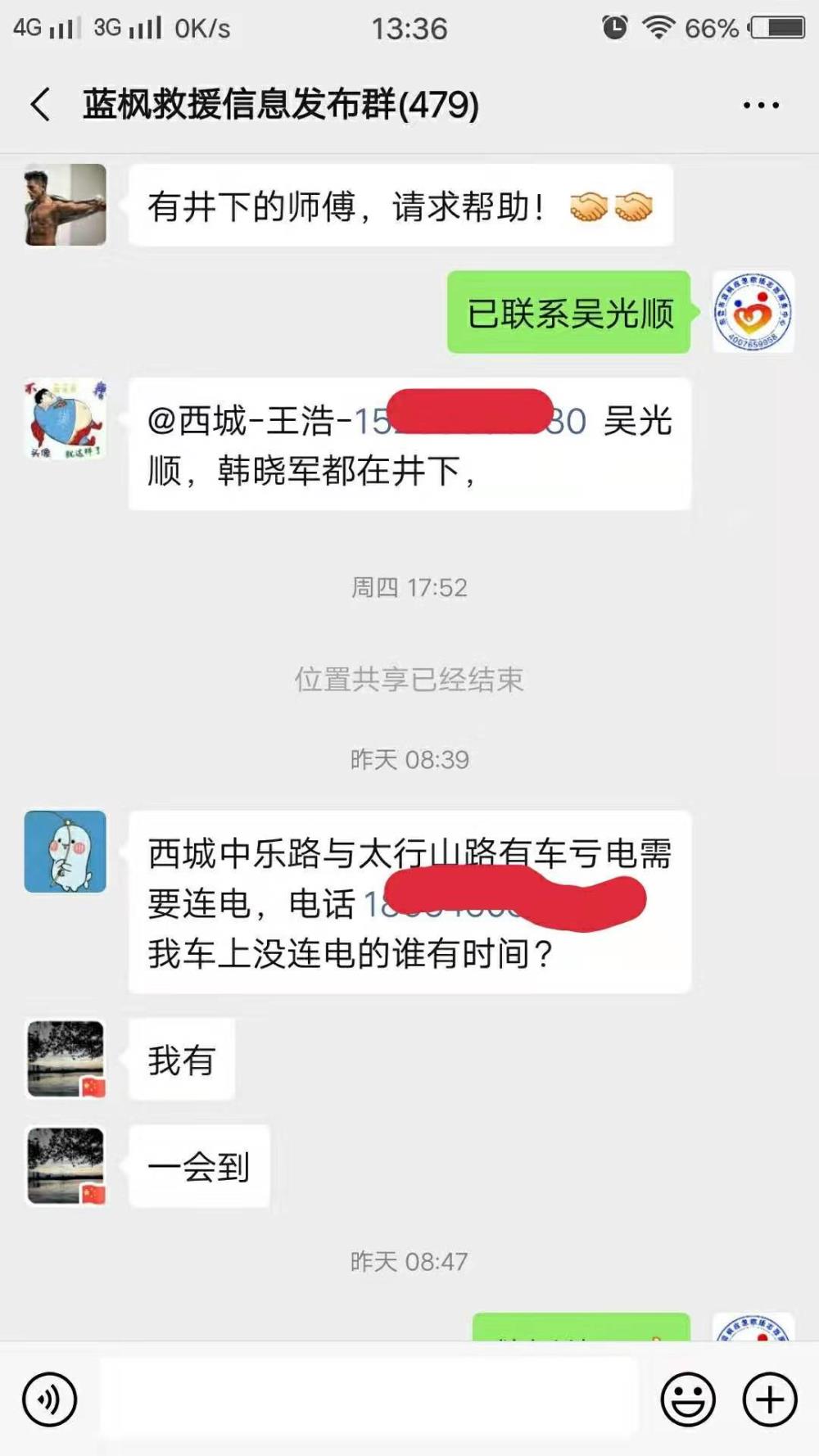Open avatar of sender mentioning @西城-王浩
Viewport: 819px width, 1456px height.
pos(66,418)
